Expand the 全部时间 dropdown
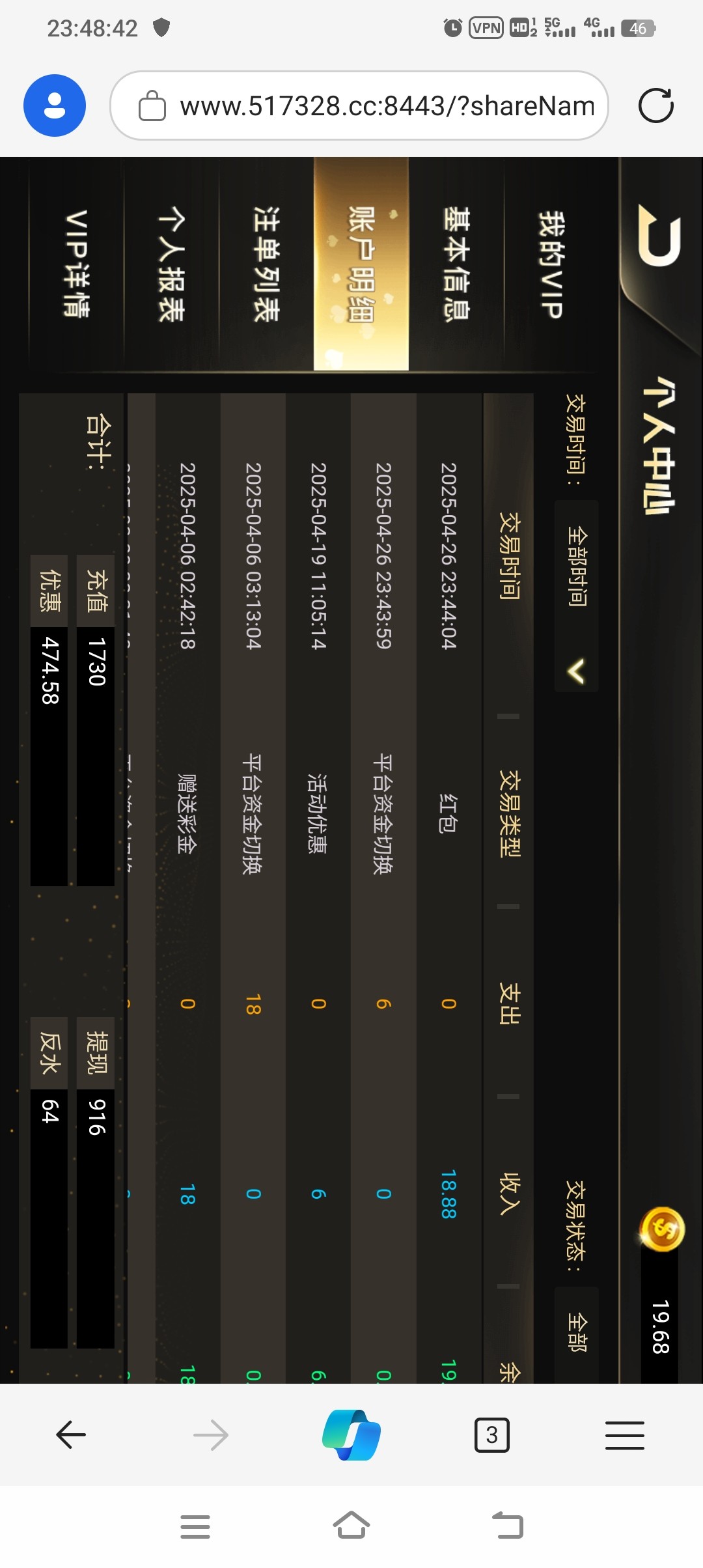Screen dimensions: 703x1568 pos(576,596)
